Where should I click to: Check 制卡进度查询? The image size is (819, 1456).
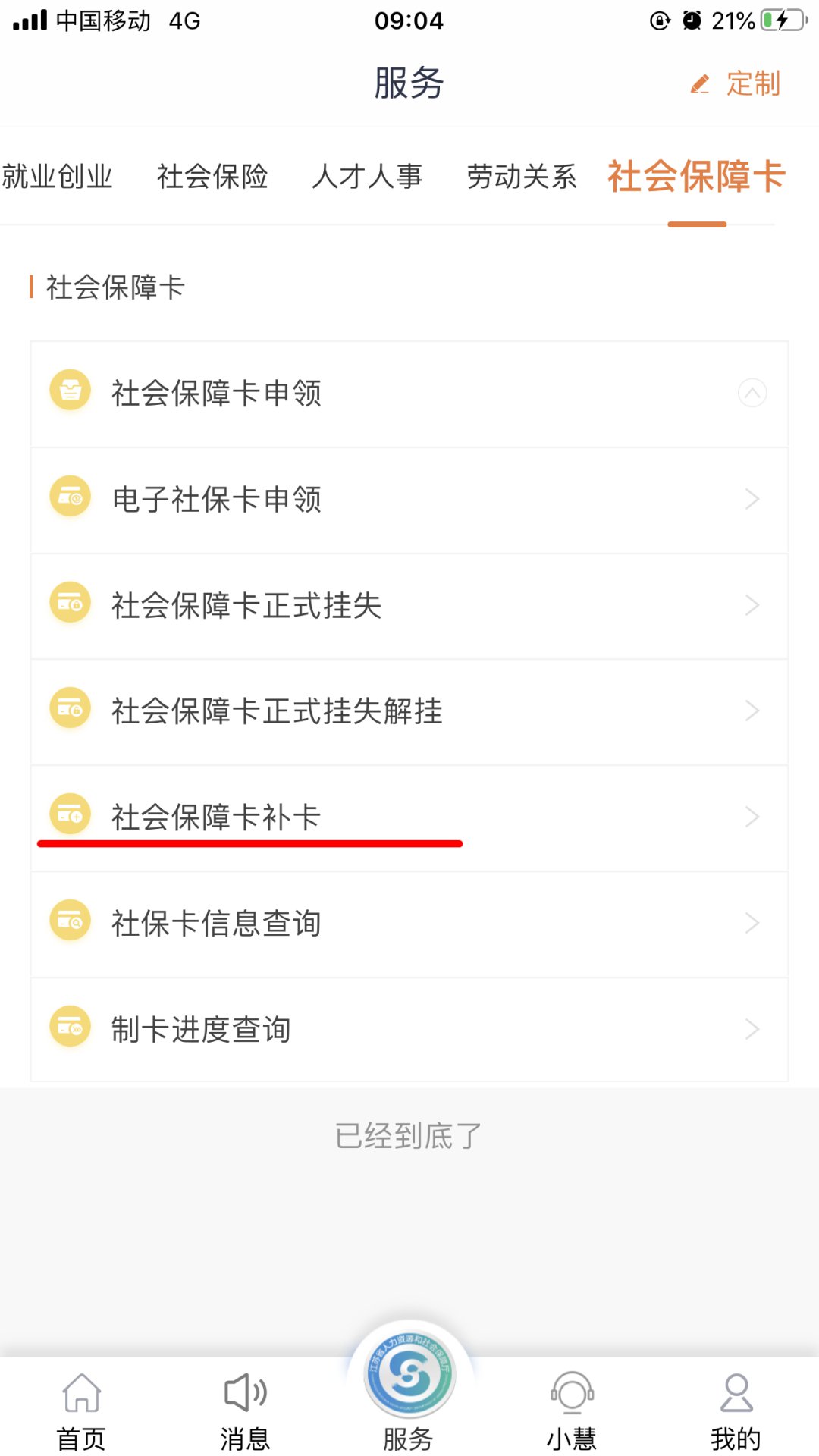(x=409, y=1030)
